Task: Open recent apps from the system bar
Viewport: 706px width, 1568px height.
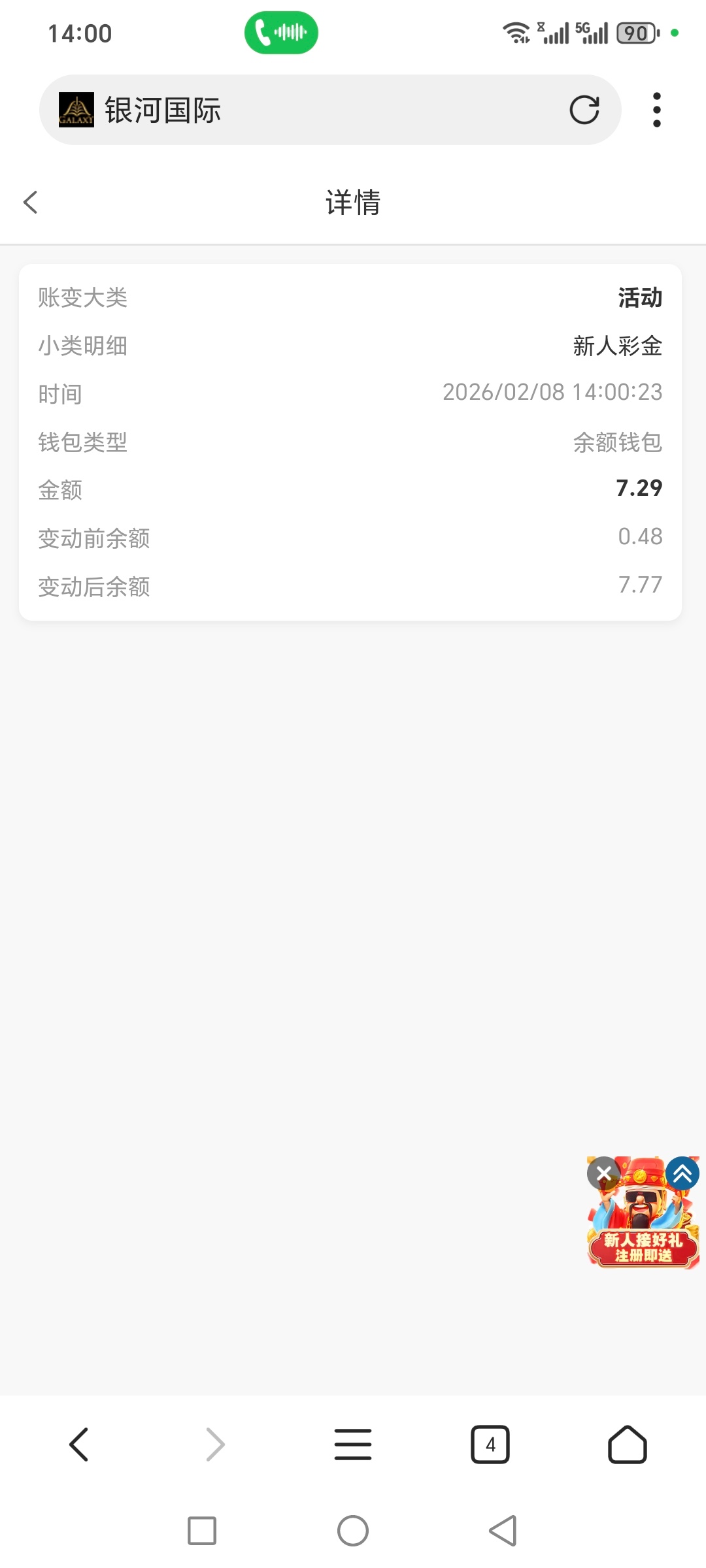Action: point(202,1531)
